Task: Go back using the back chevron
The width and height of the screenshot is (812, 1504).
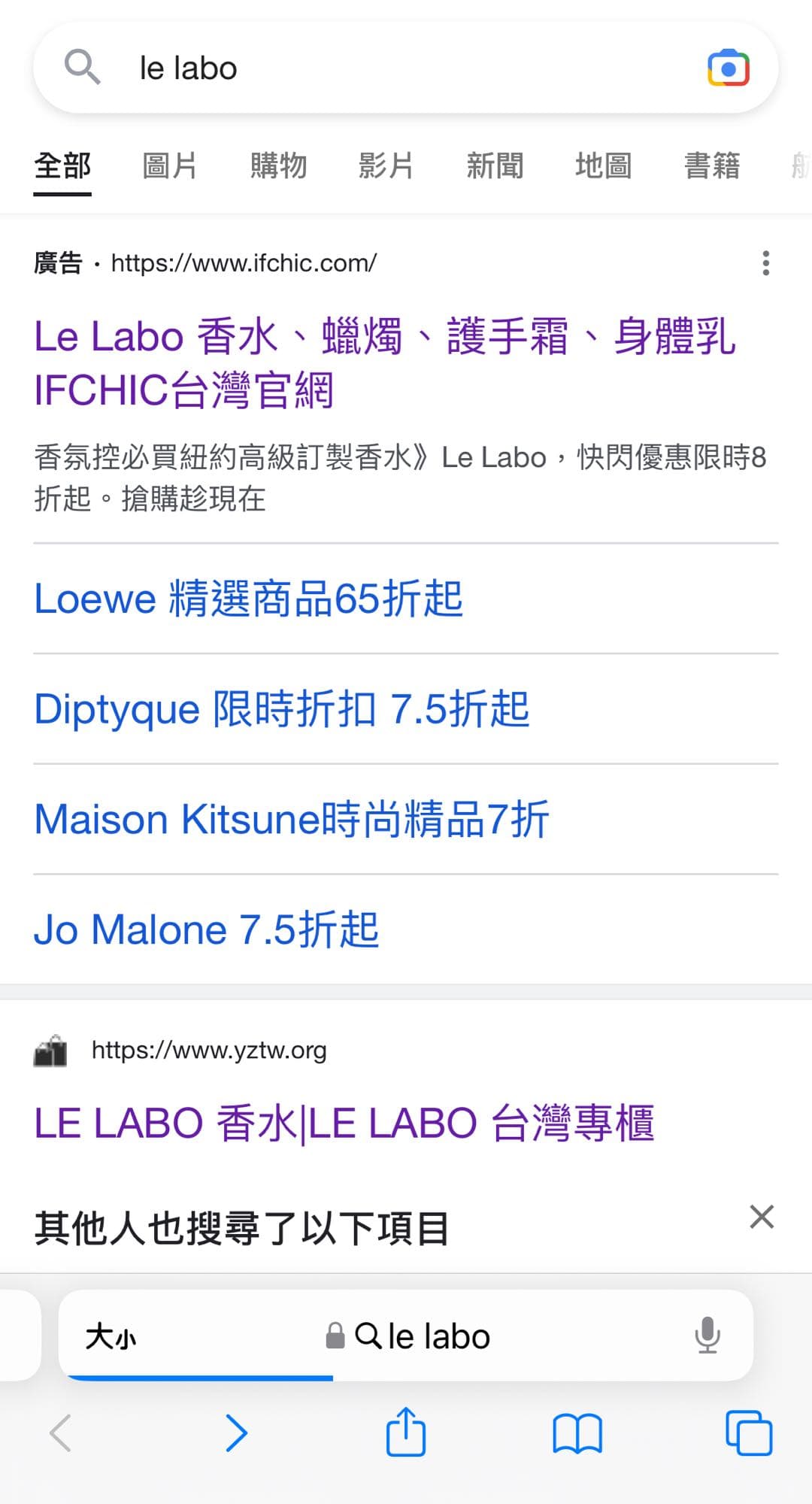Action: tap(62, 1433)
